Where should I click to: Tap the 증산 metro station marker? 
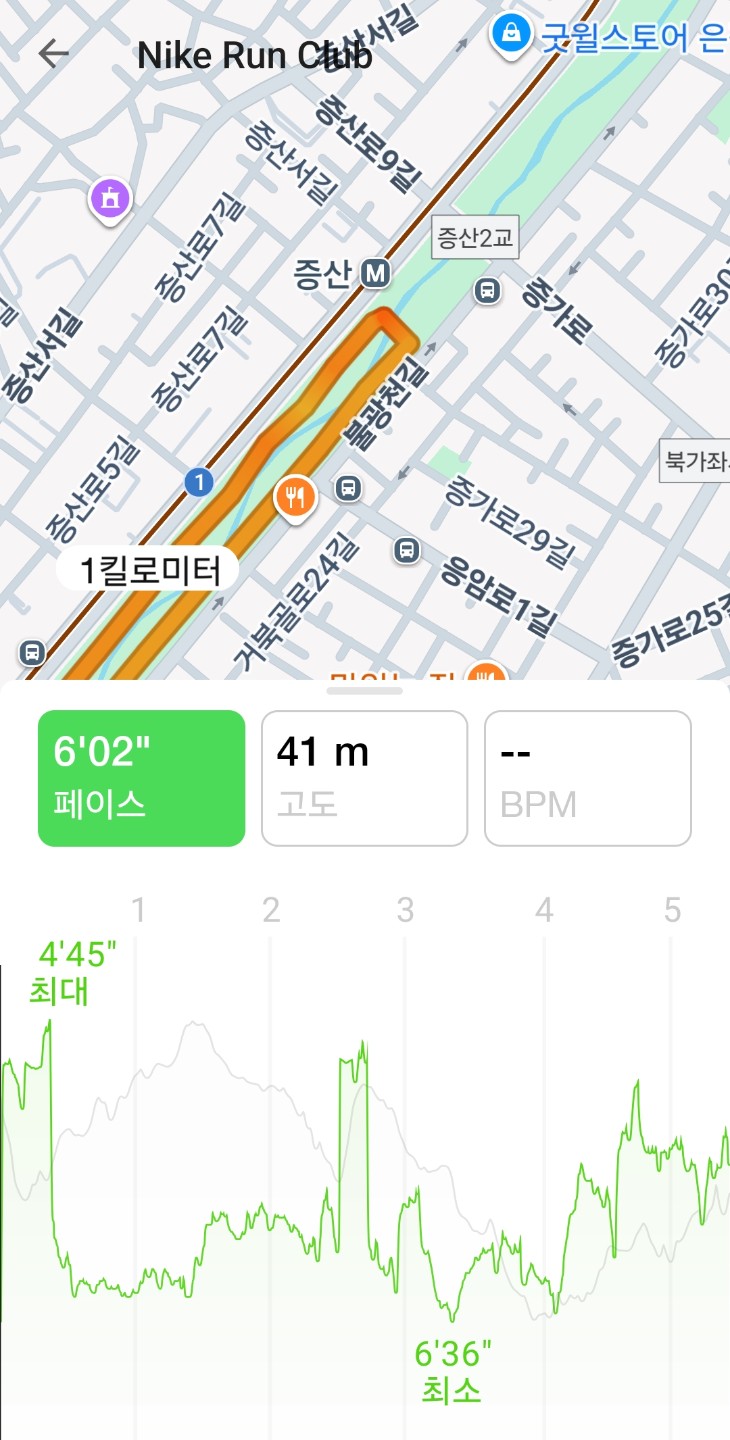tap(376, 272)
